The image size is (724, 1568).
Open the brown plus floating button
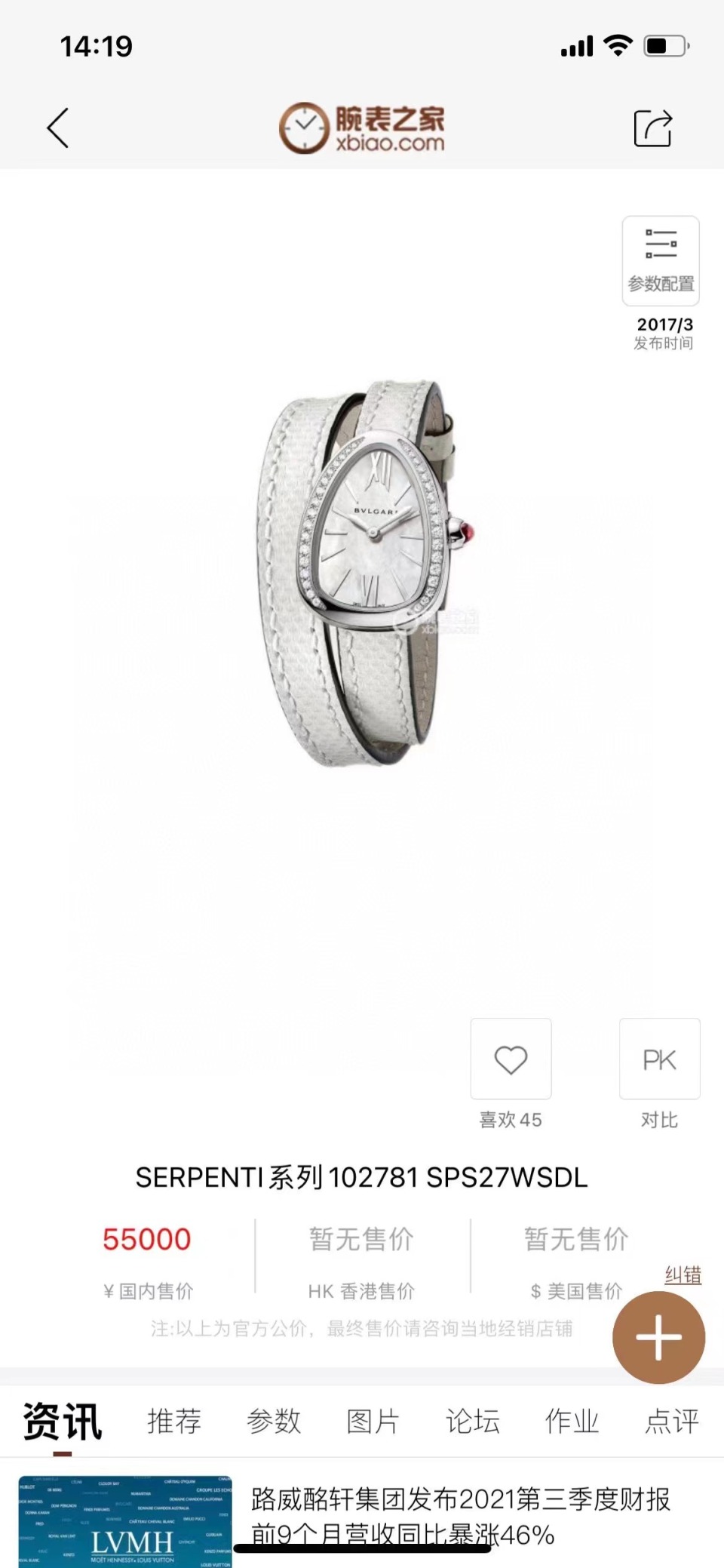pyautogui.click(x=658, y=1337)
